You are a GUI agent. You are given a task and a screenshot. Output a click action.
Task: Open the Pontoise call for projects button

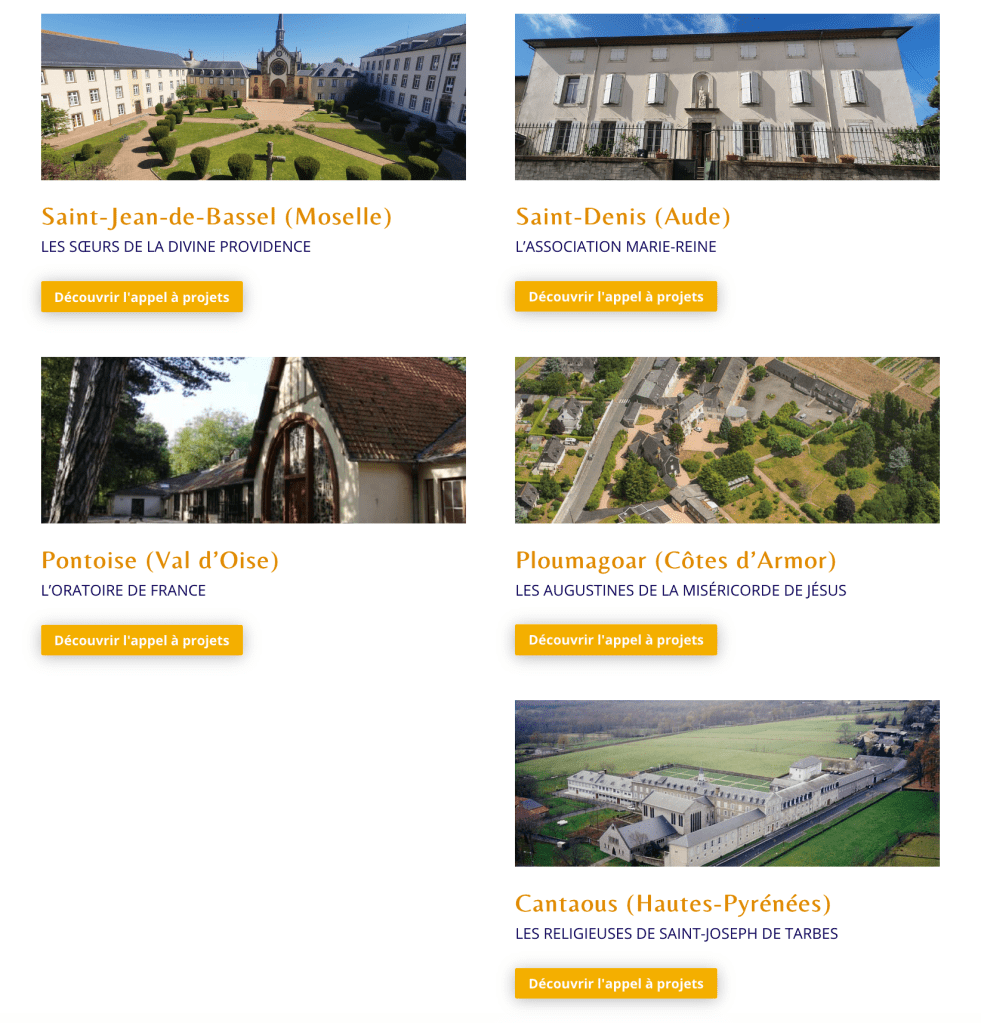tap(141, 640)
